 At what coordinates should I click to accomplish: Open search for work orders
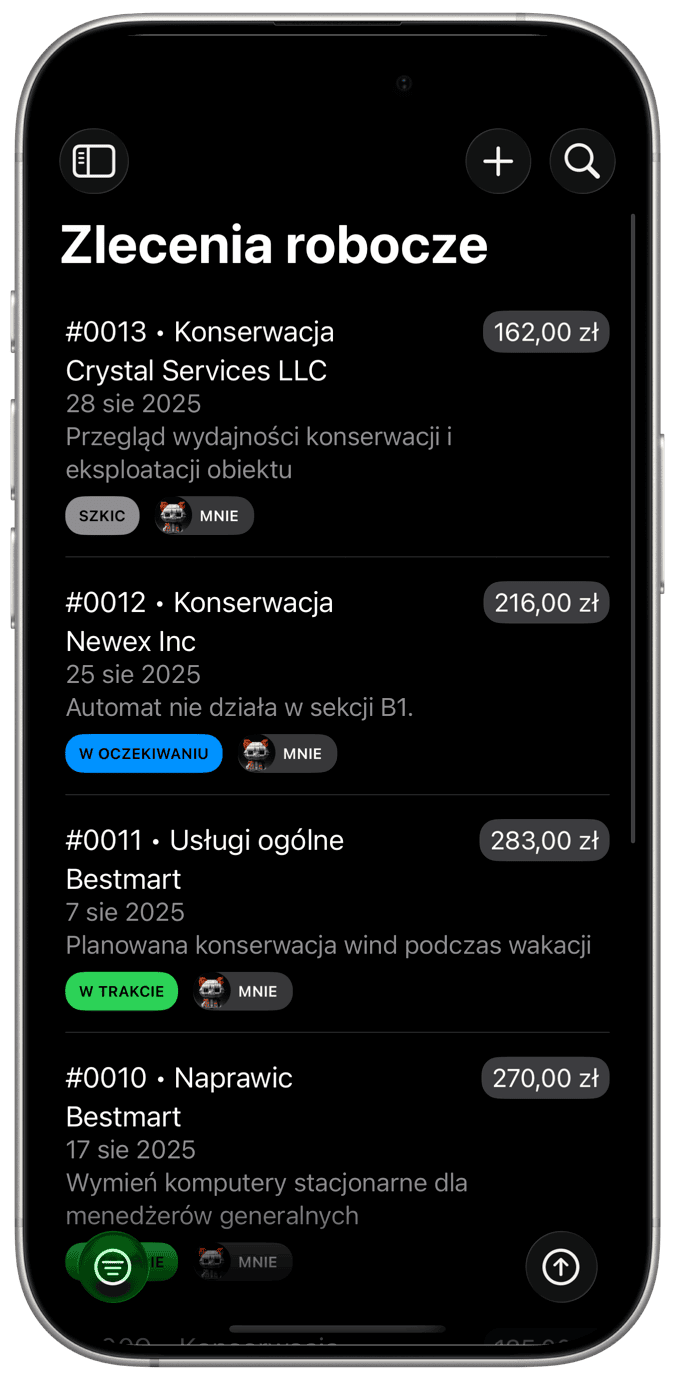click(582, 161)
